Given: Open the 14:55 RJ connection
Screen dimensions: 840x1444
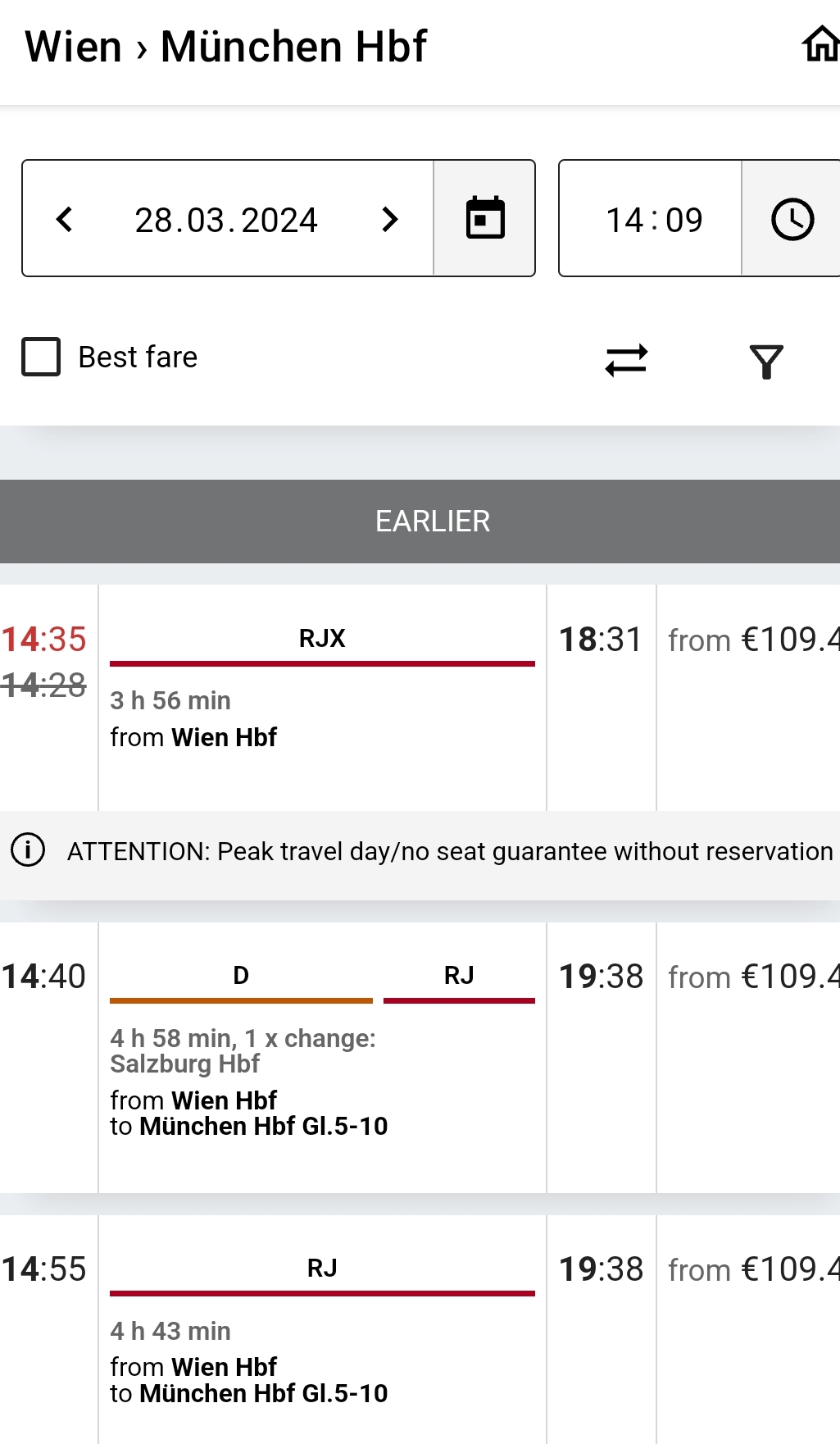Looking at the screenshot, I should pyautogui.click(x=420, y=1329).
